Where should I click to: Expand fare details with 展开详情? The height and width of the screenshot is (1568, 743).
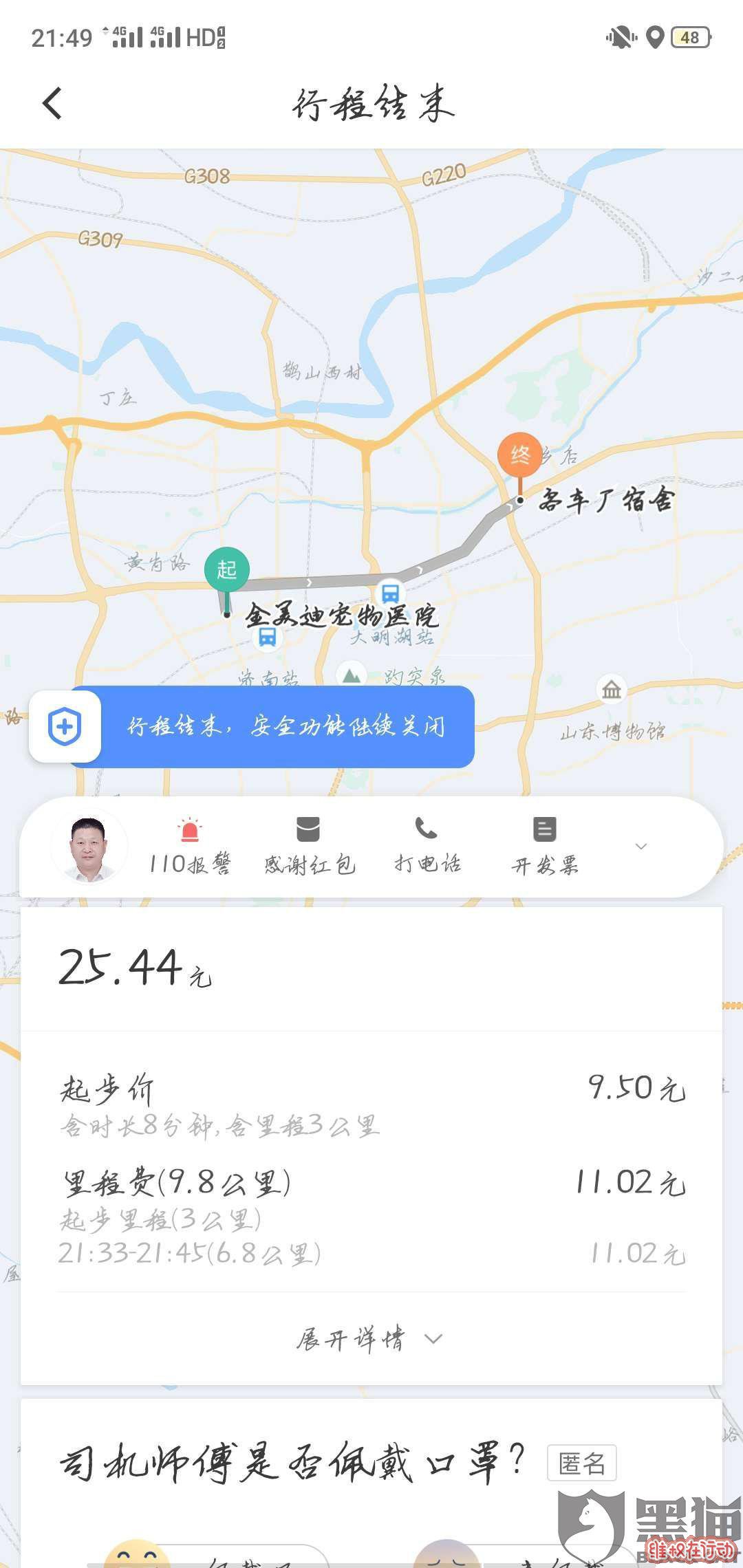[370, 1339]
